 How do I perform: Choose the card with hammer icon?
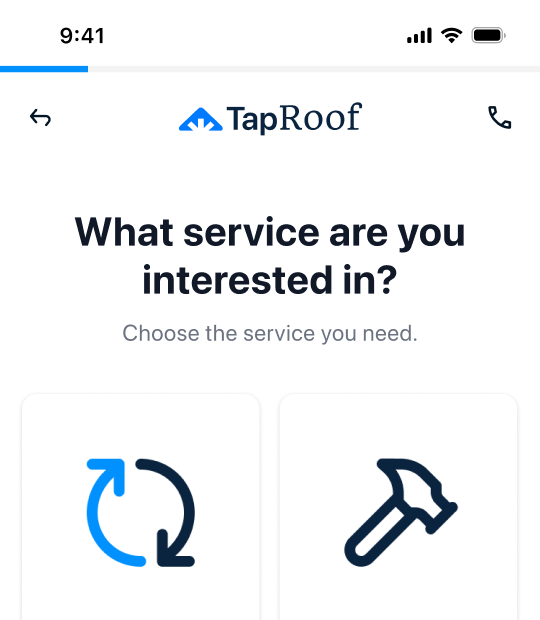pos(398,507)
